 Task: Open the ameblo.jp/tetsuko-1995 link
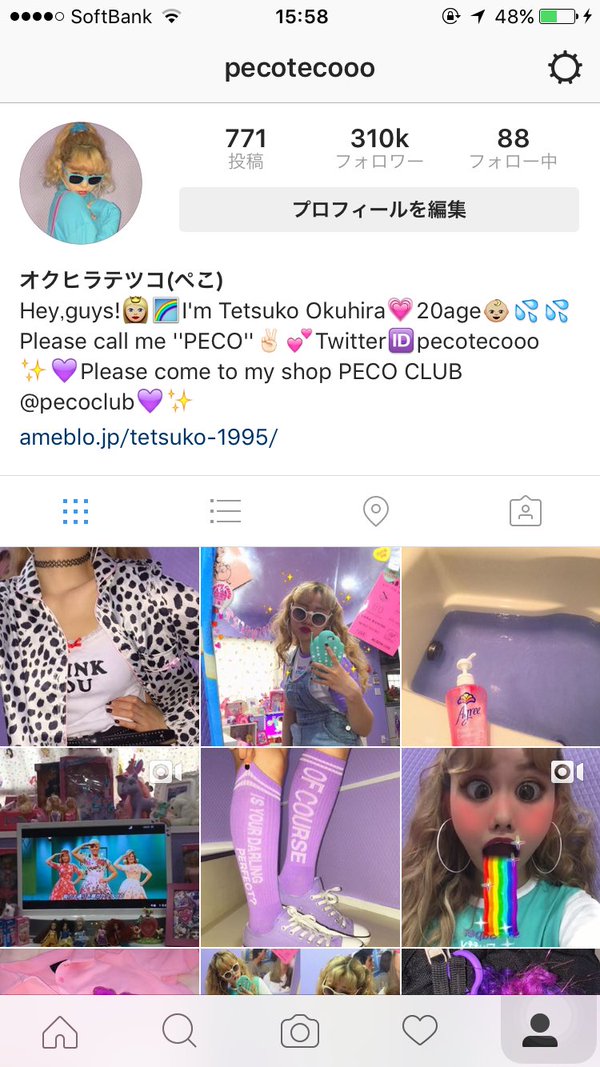tap(149, 438)
